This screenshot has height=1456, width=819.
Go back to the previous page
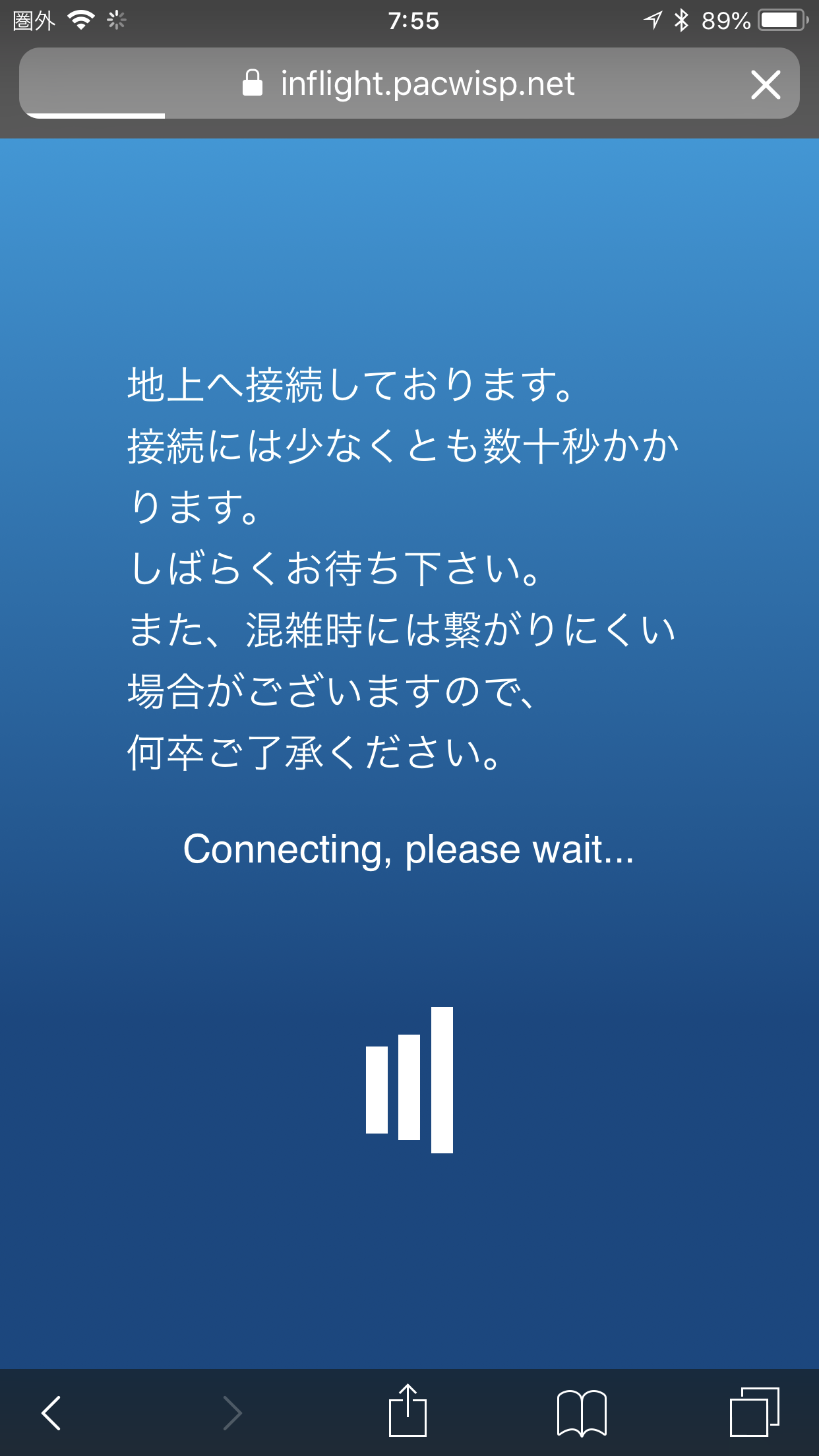coord(51,1412)
